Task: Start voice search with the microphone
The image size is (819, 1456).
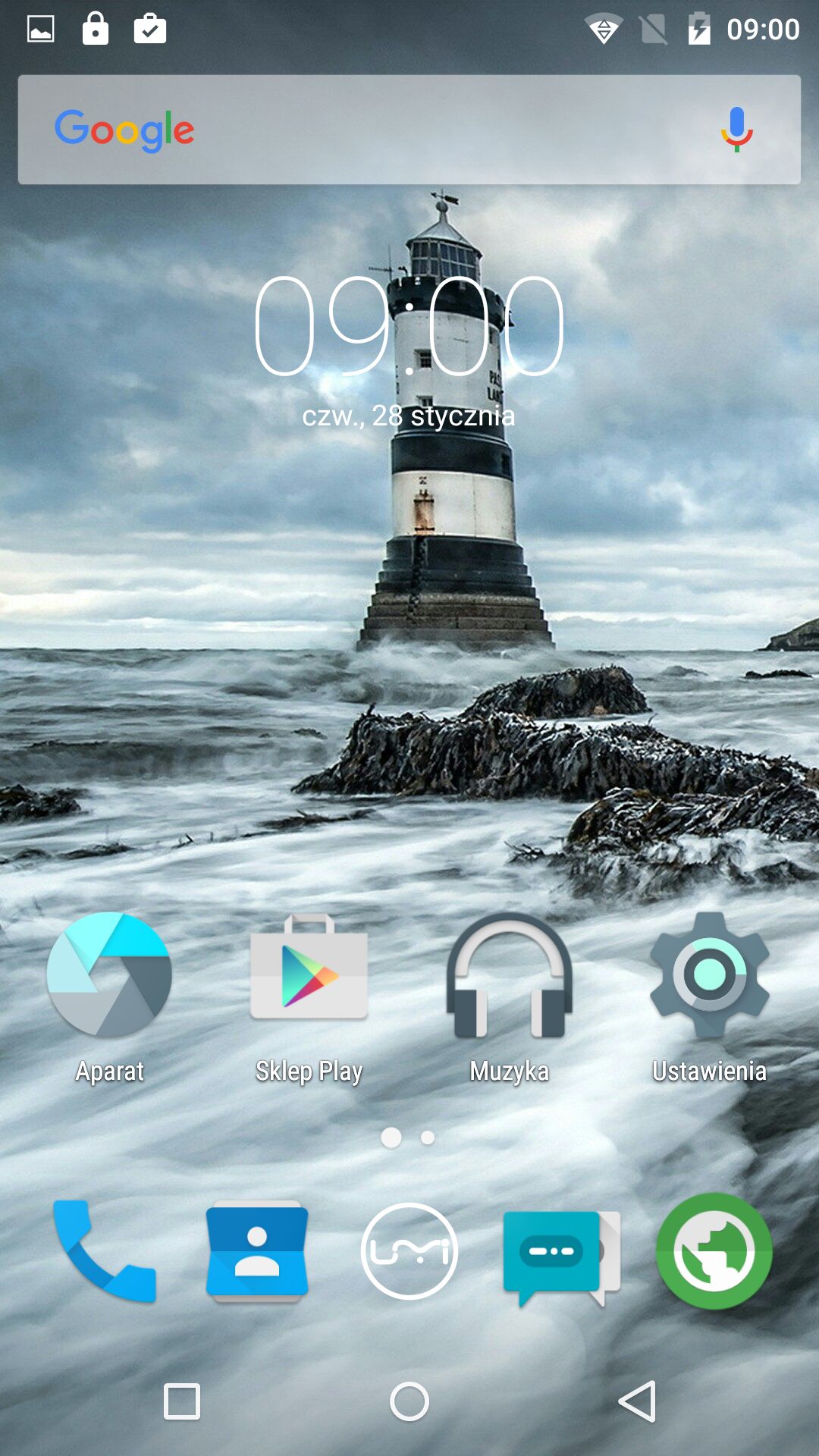Action: pos(736,130)
